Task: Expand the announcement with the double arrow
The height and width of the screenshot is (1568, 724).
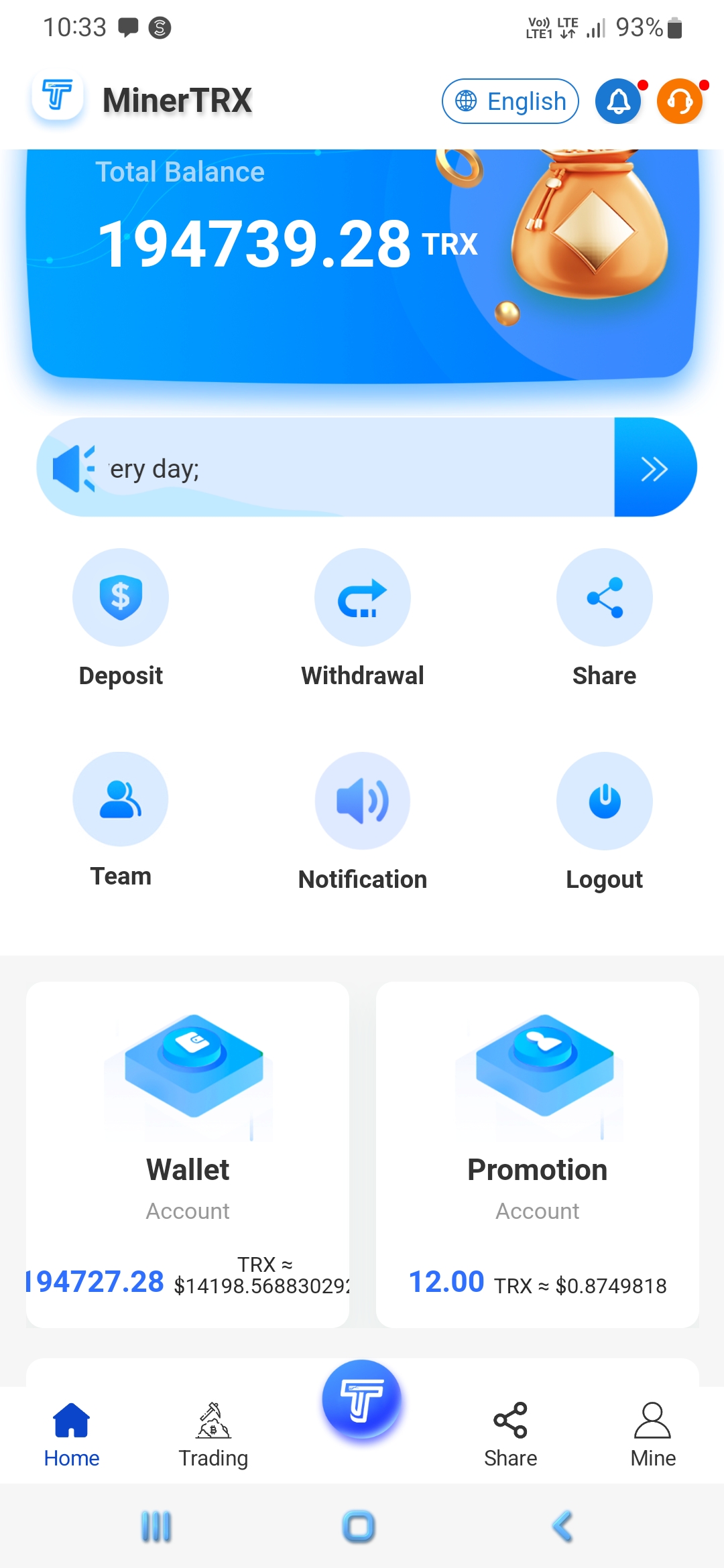Action: click(x=654, y=468)
